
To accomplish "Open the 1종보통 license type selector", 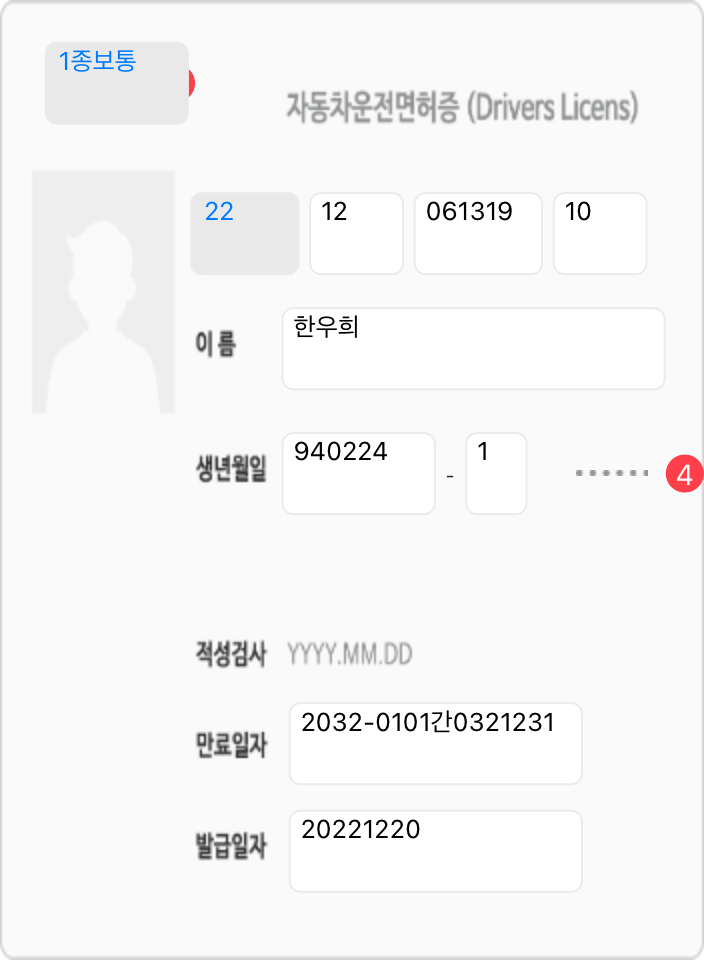I will click(116, 83).
